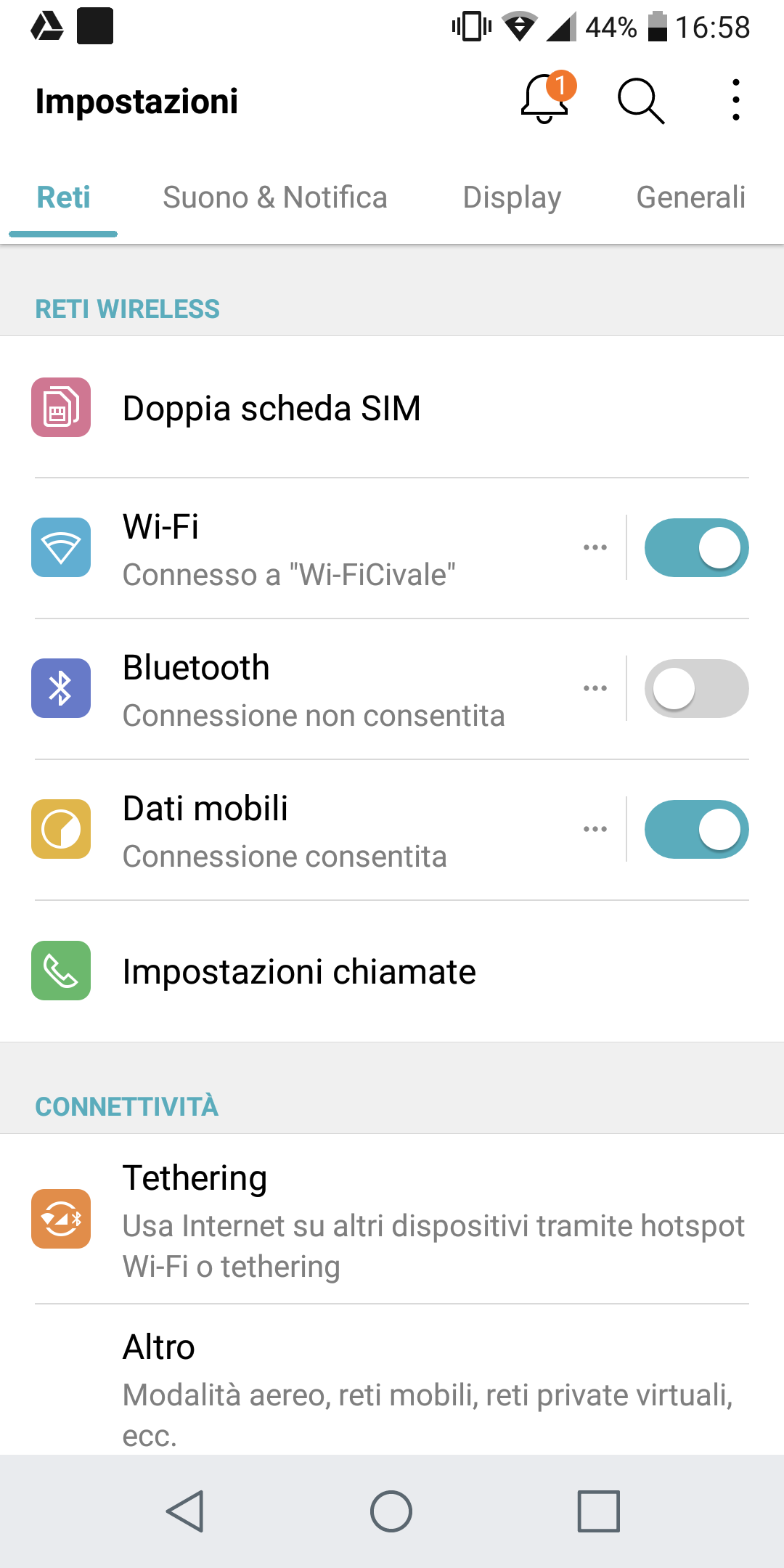Viewport: 784px width, 1568px height.
Task: Search the settings
Action: click(x=640, y=101)
